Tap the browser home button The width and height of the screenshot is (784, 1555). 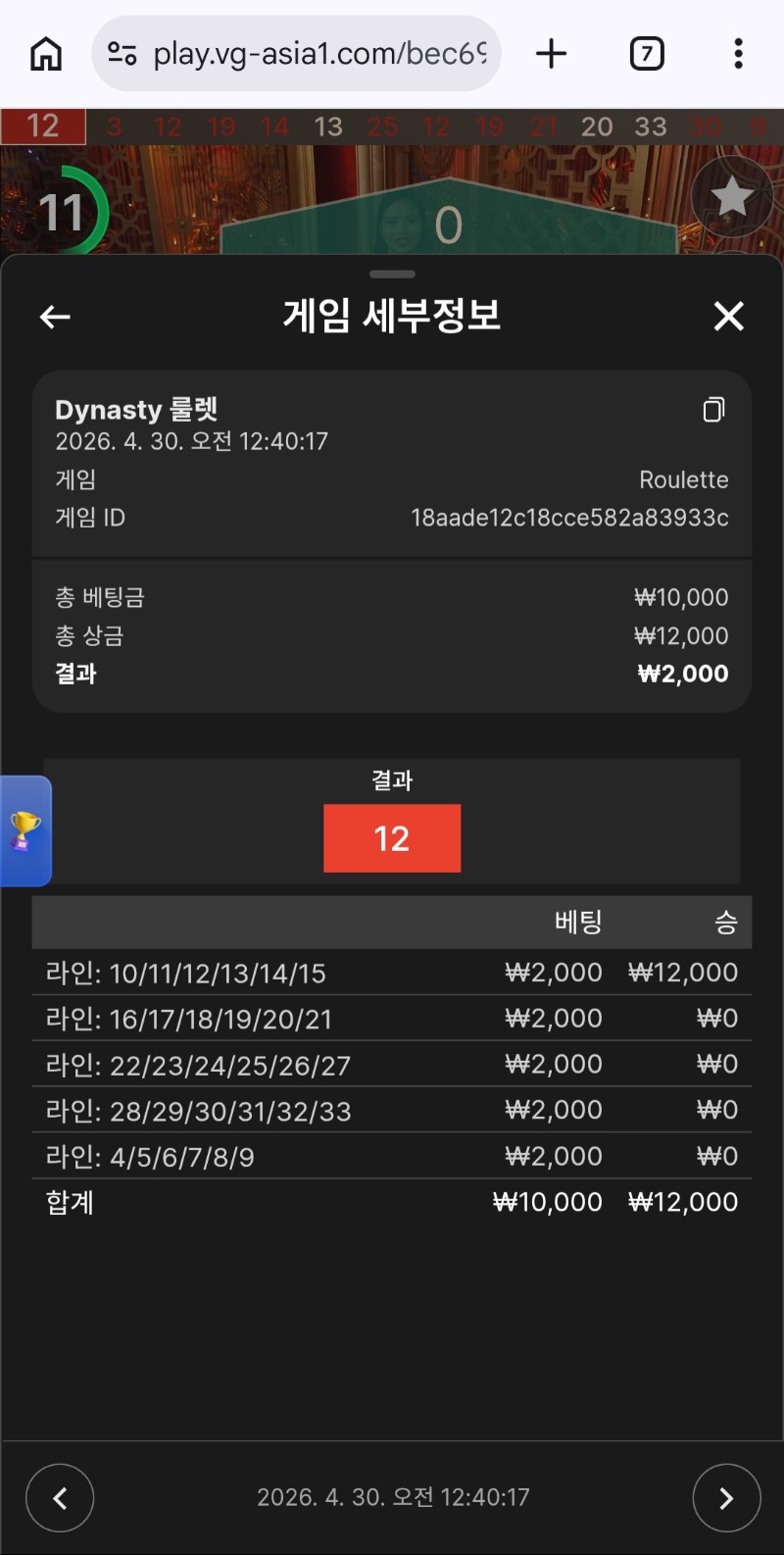point(46,54)
